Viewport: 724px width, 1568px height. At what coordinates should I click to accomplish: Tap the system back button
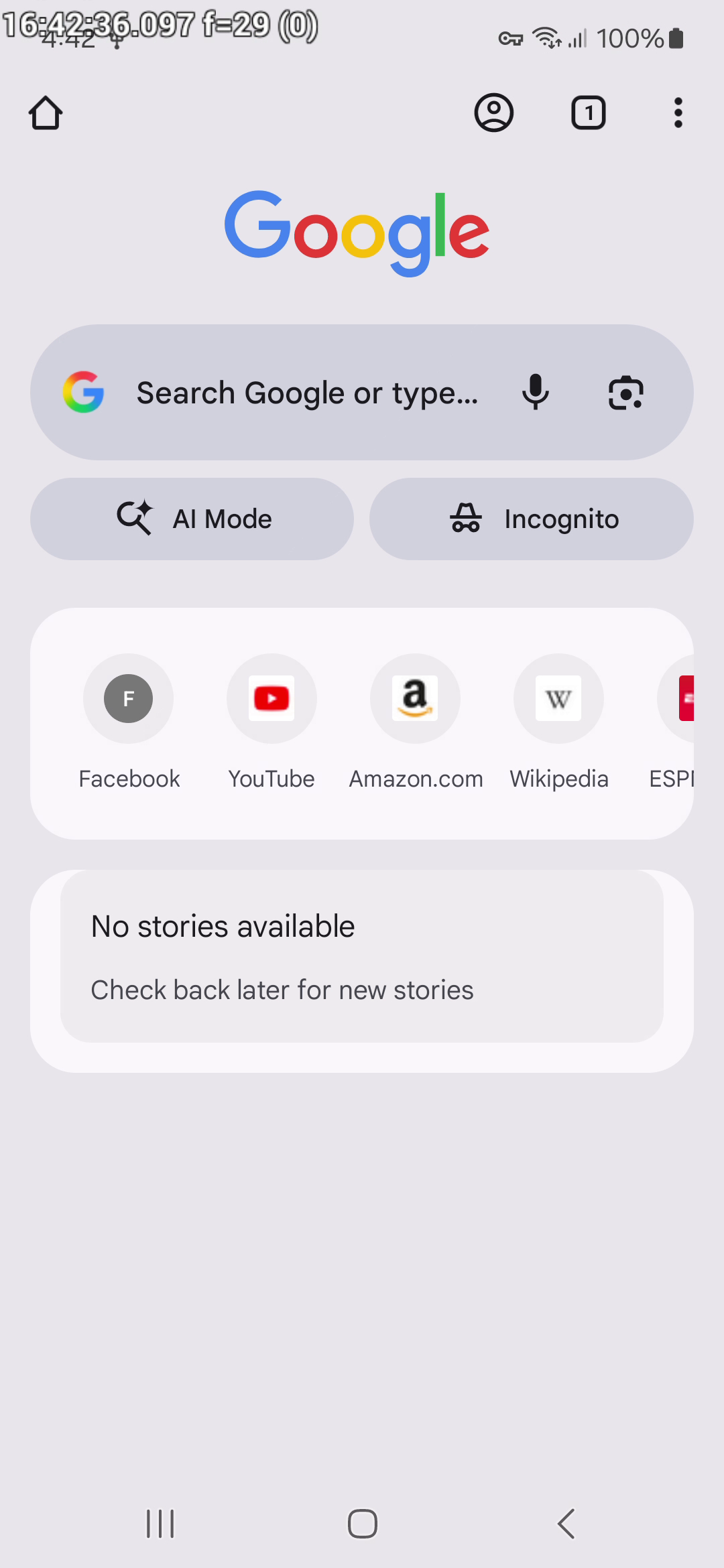(x=566, y=1524)
